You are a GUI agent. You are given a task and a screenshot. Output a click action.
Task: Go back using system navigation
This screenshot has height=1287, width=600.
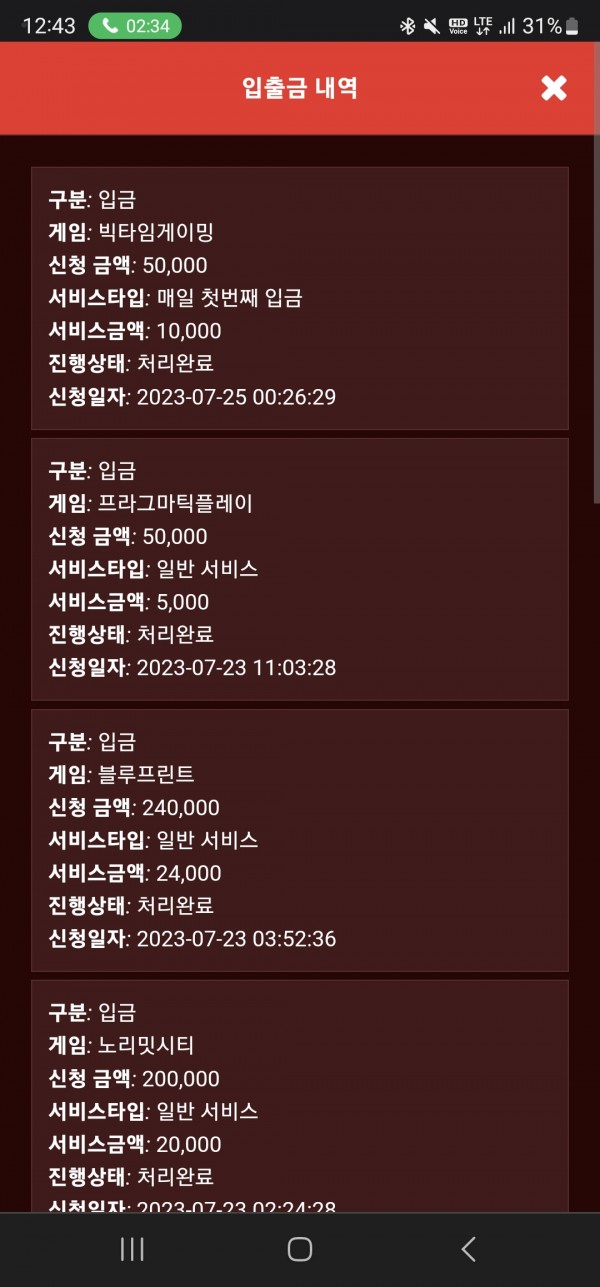(468, 1248)
